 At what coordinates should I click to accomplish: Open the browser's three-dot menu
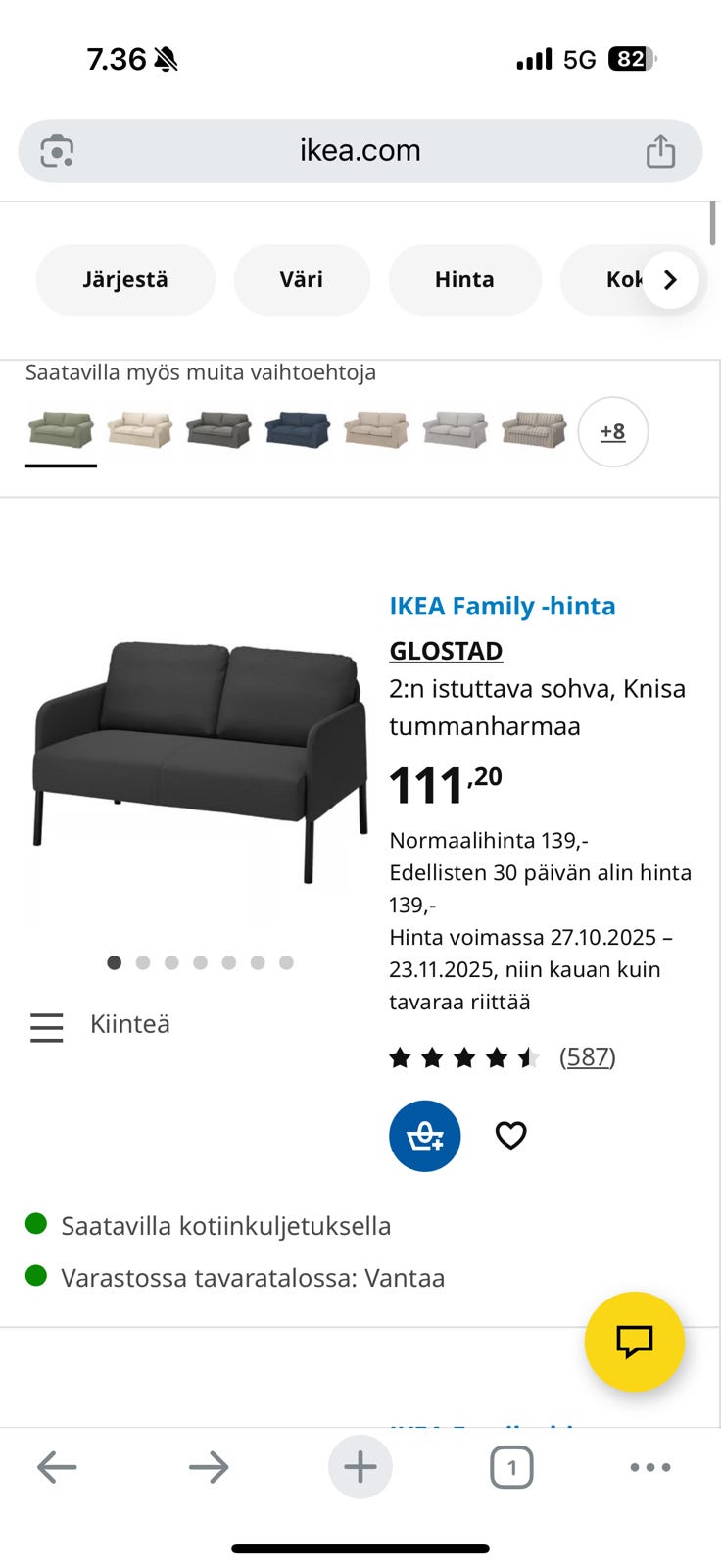[x=650, y=1467]
